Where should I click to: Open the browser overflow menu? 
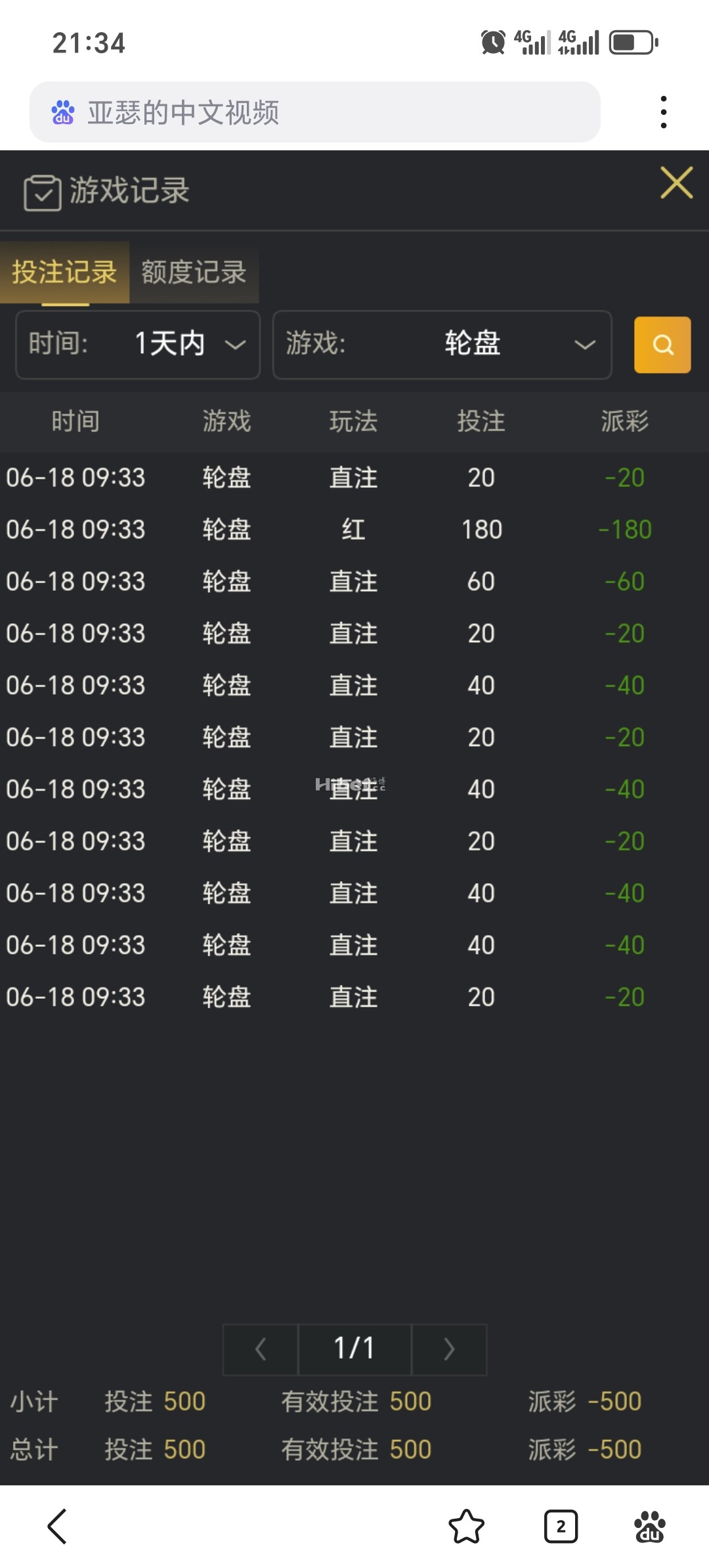664,112
